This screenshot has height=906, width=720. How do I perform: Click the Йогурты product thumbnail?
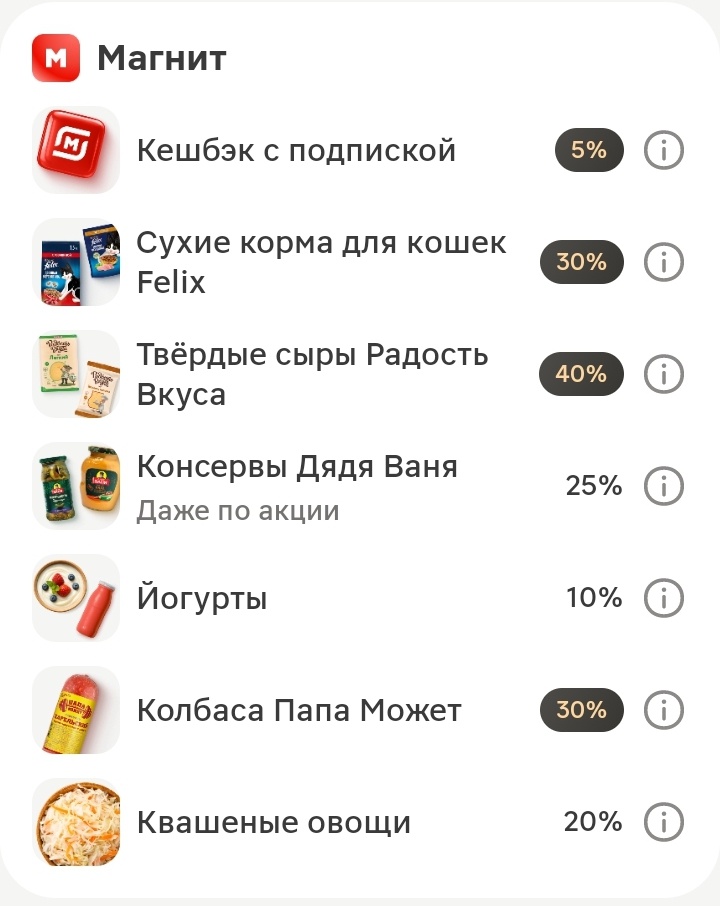pos(76,598)
